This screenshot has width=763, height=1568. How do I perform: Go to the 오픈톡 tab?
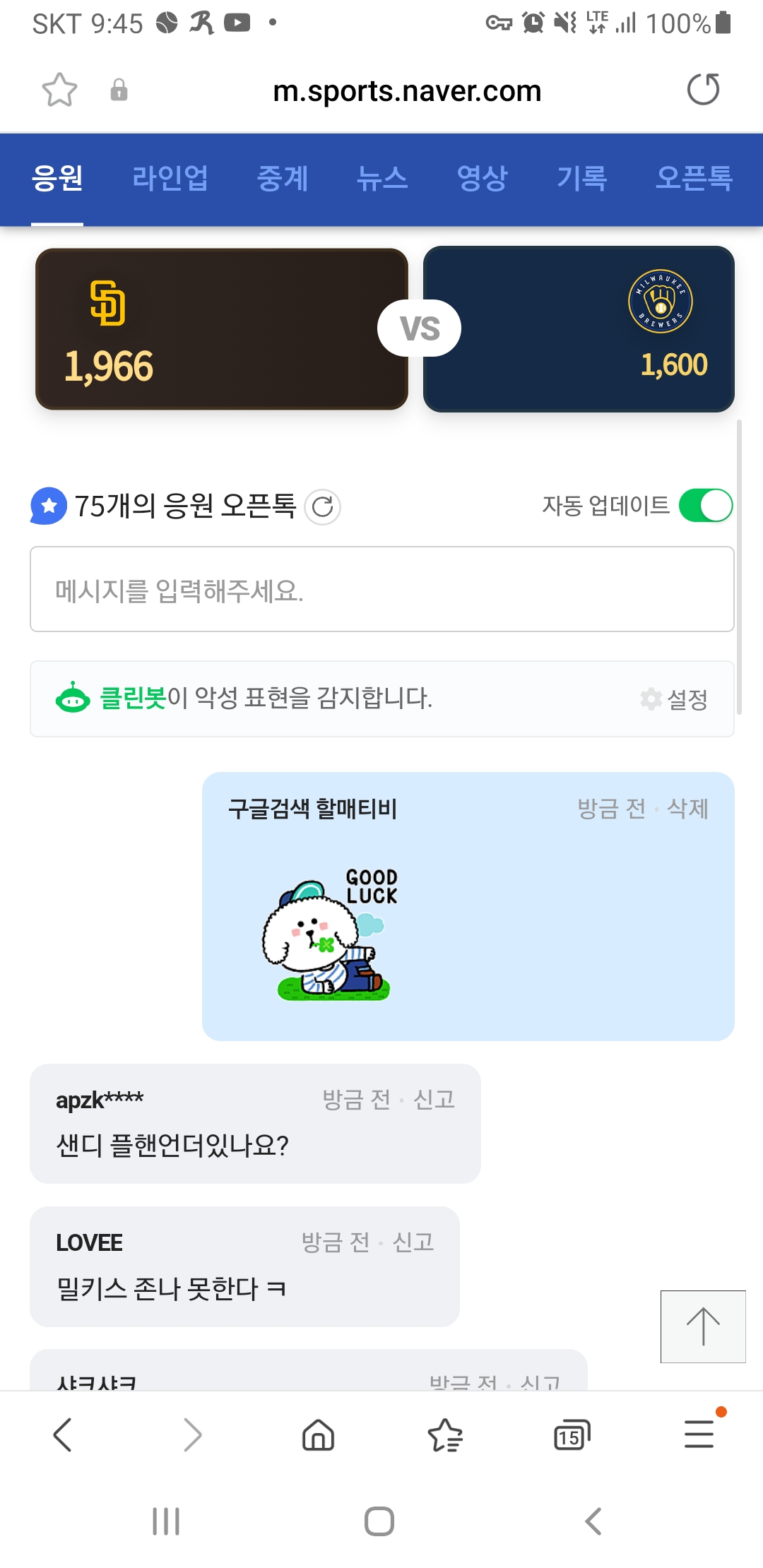(694, 178)
